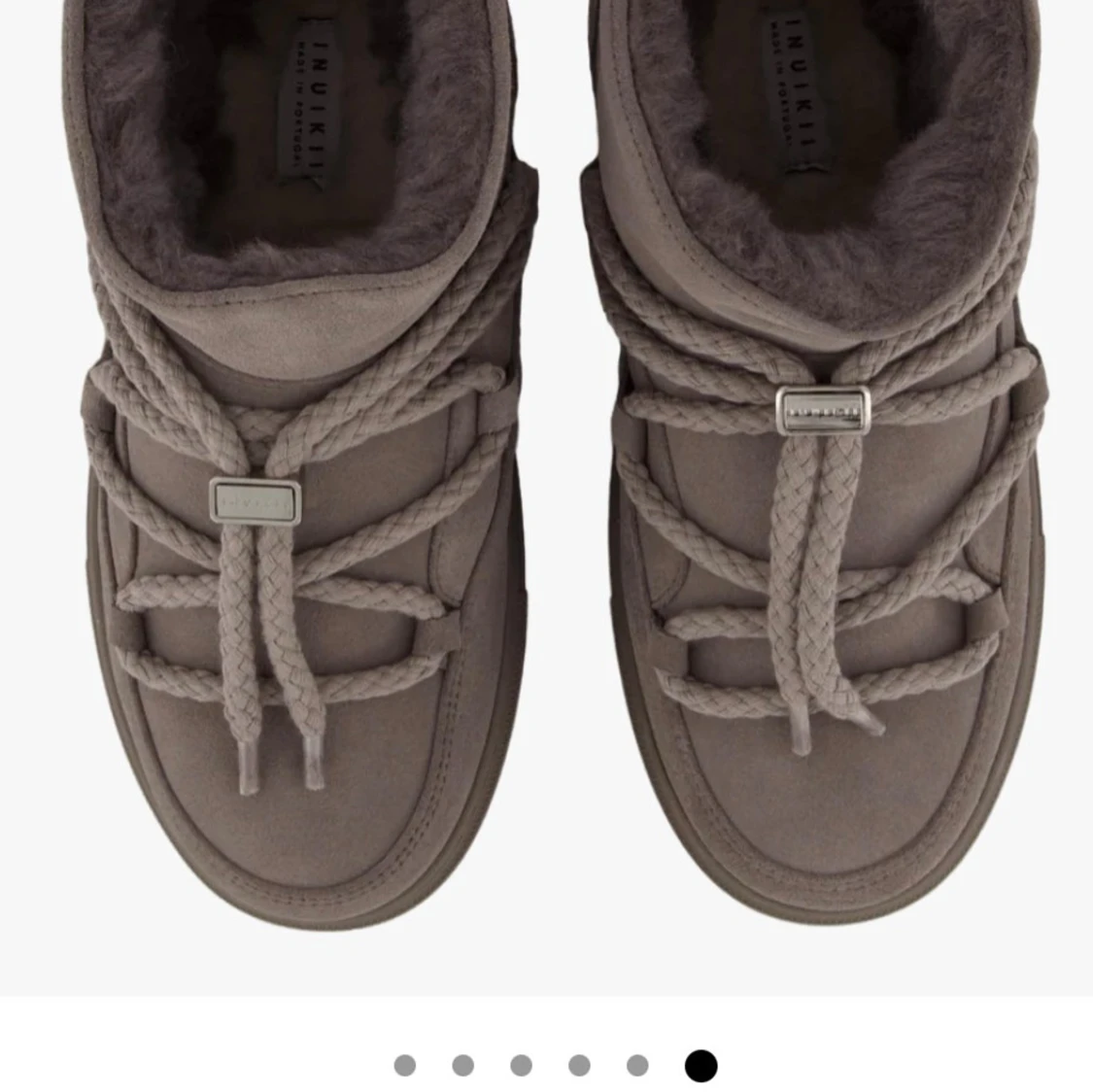Viewport: 1093px width, 1092px height.
Task: Open the boot product photo full screen
Action: click(546, 495)
